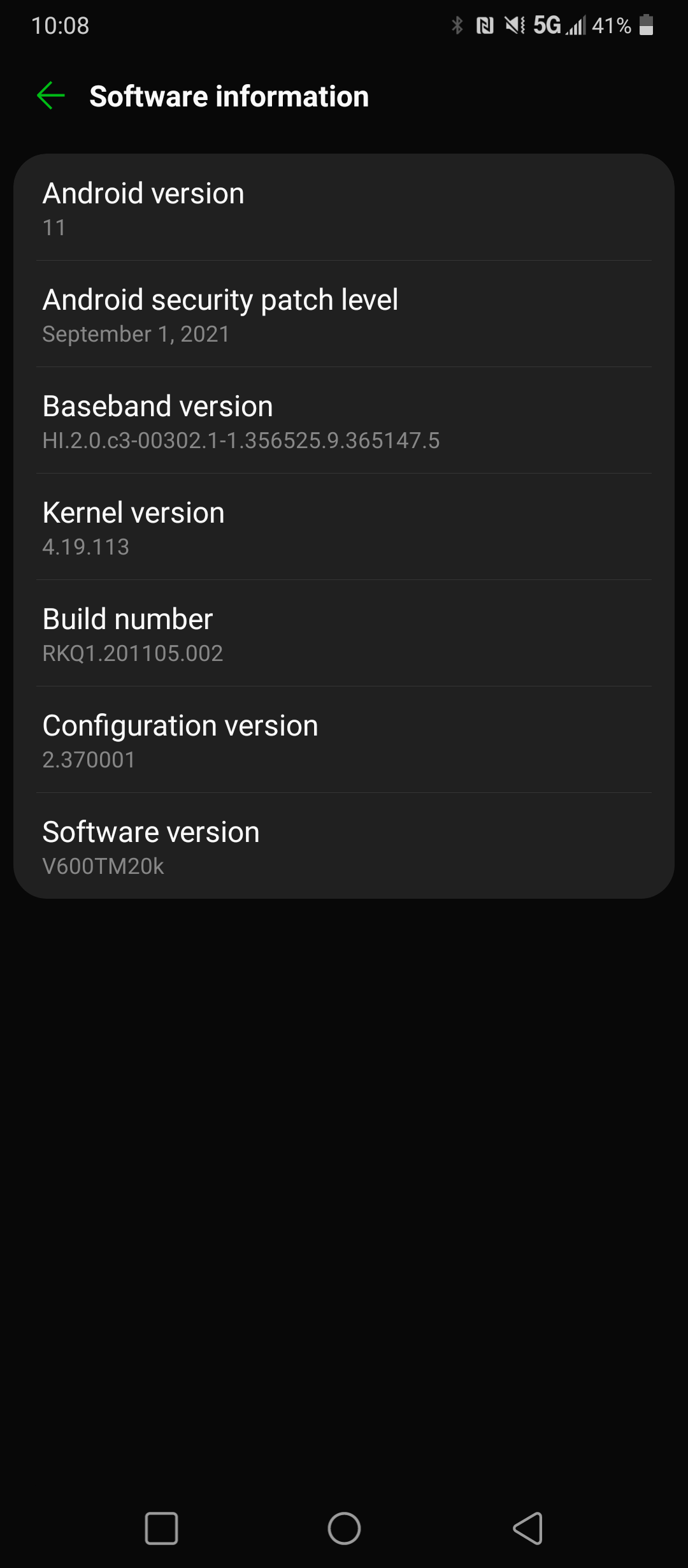This screenshot has width=688, height=1568.
Task: Open the recent apps view
Action: tap(161, 1528)
